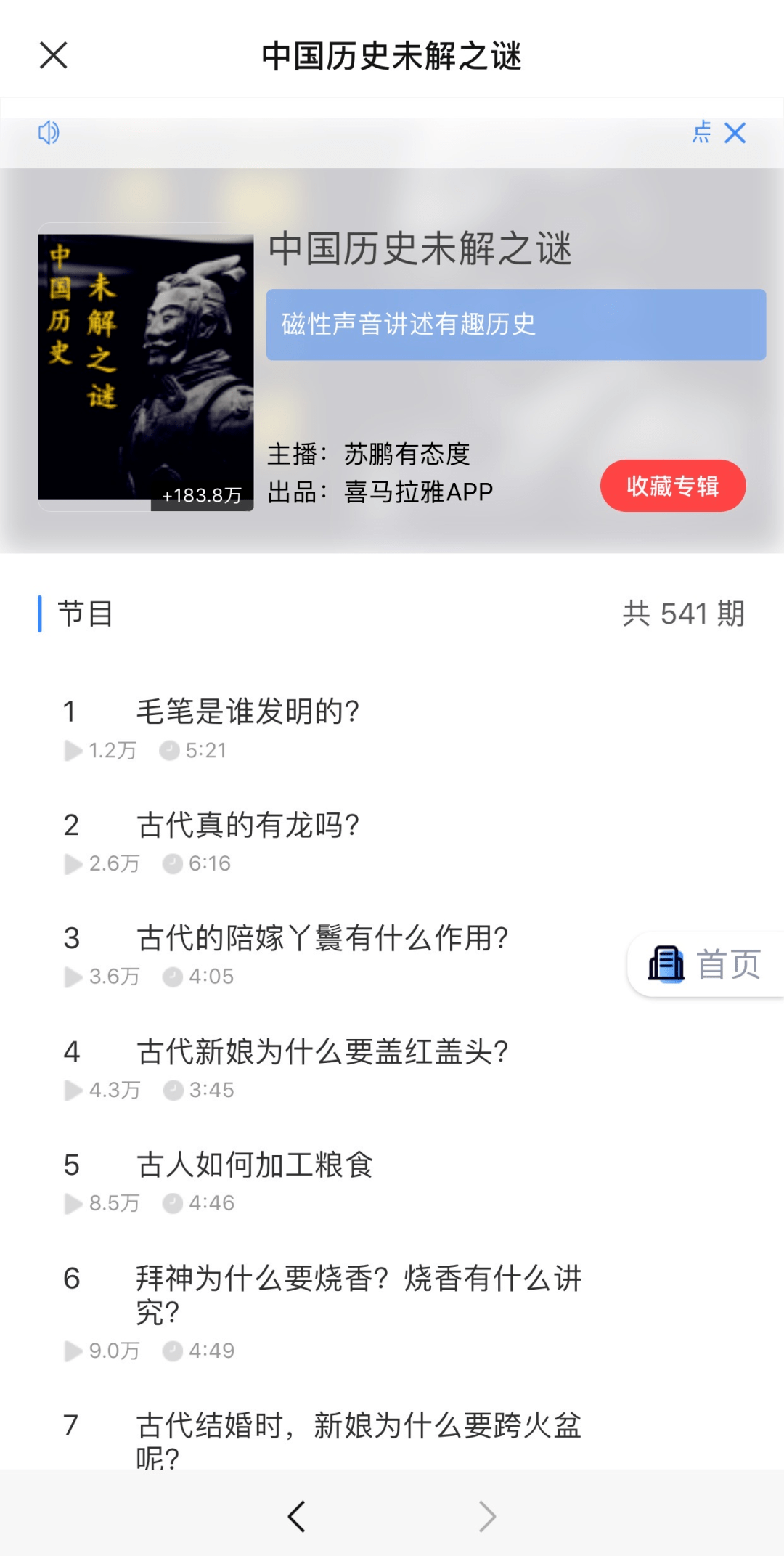Screen dimensions: 784x1556
Task: Listen to 古代新娘为什么要盖红盖头?
Action: pyautogui.click(x=322, y=1052)
